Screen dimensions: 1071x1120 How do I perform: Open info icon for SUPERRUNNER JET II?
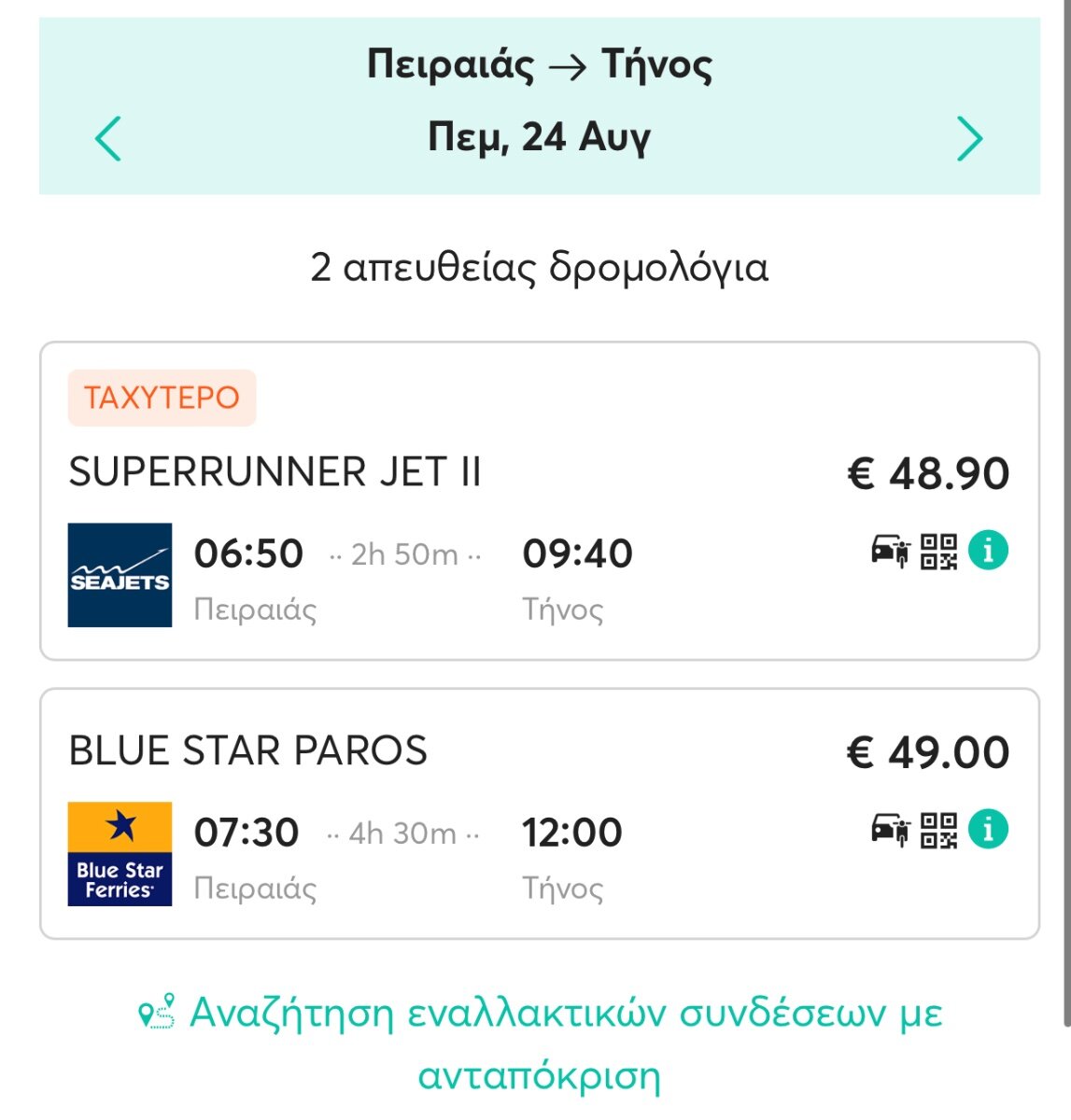pos(988,551)
